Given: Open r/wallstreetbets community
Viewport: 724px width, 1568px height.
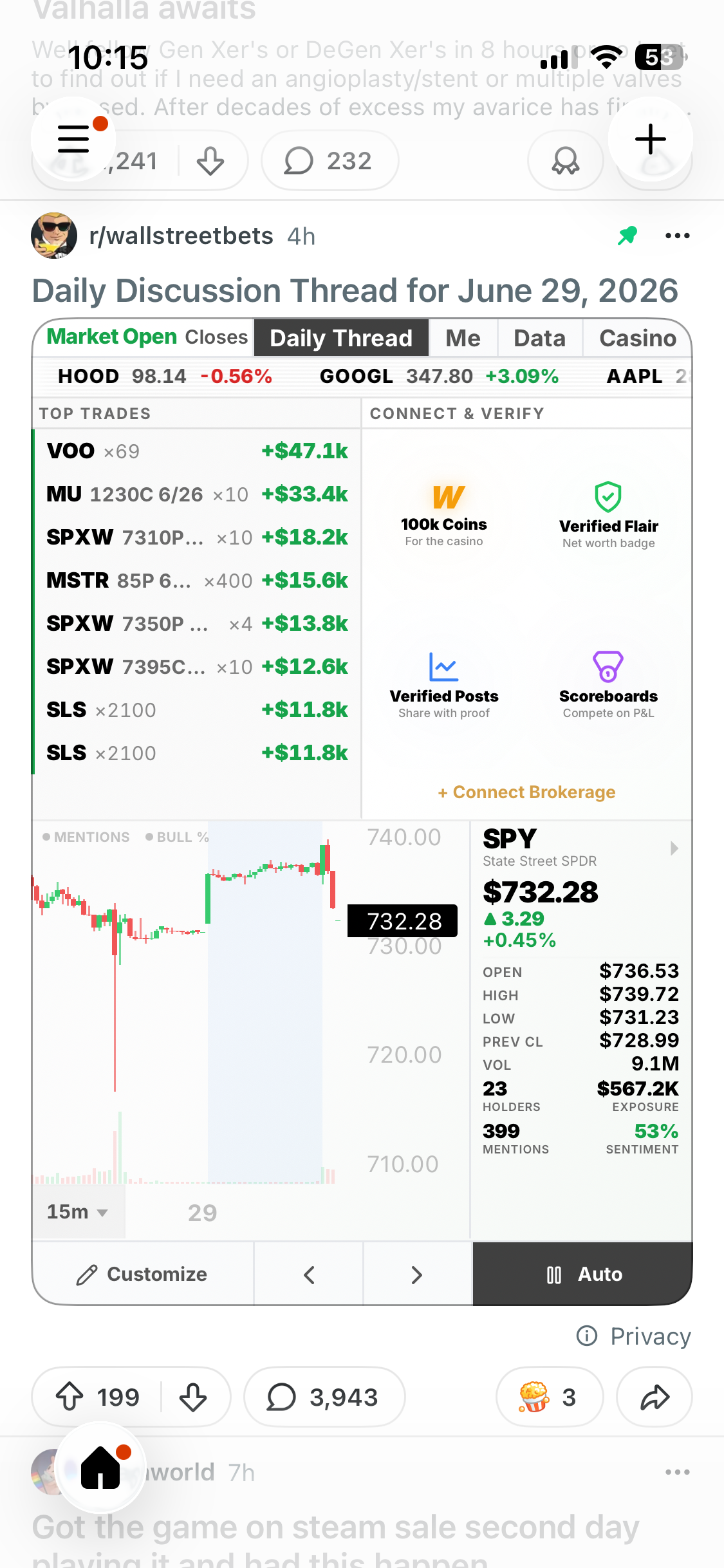Looking at the screenshot, I should coord(181,236).
